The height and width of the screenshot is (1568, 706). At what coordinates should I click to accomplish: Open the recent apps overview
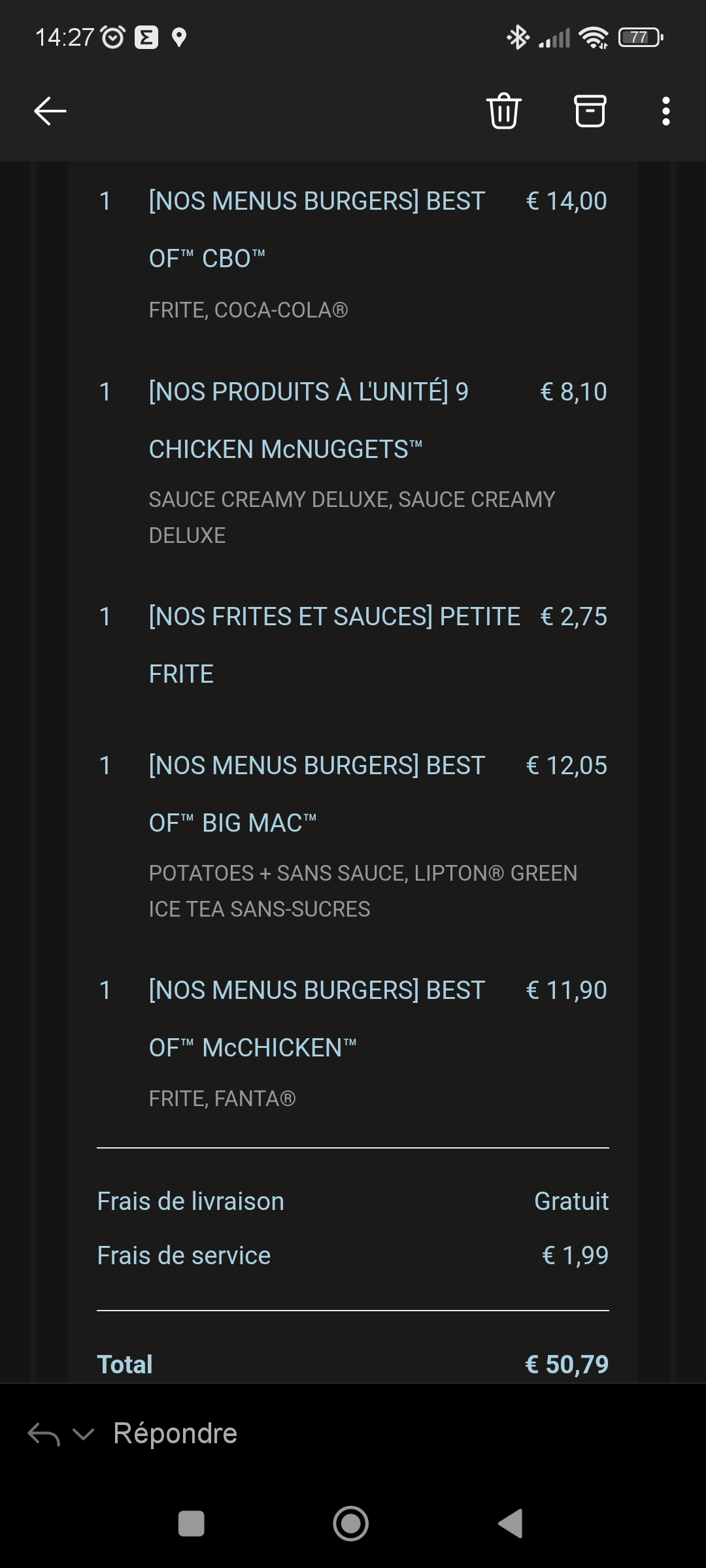[x=192, y=1524]
